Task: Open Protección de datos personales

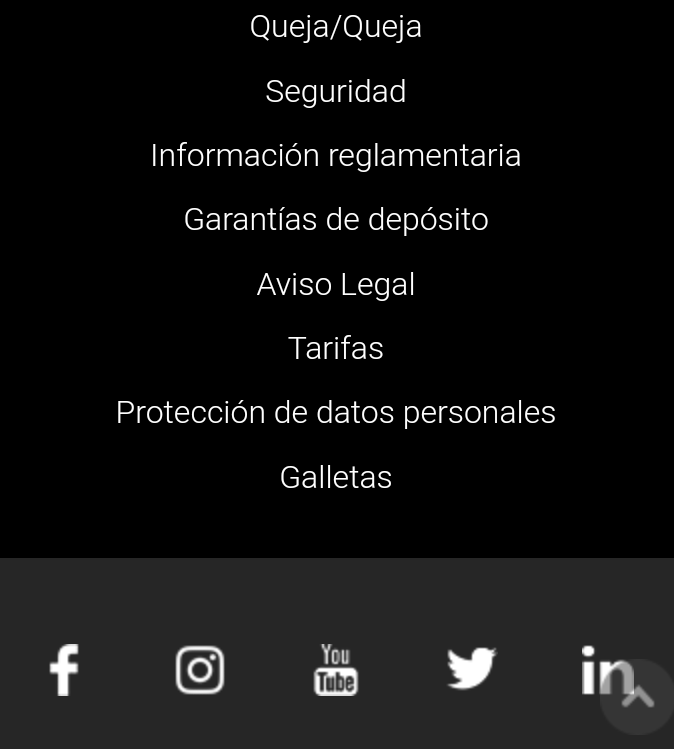Action: point(336,412)
